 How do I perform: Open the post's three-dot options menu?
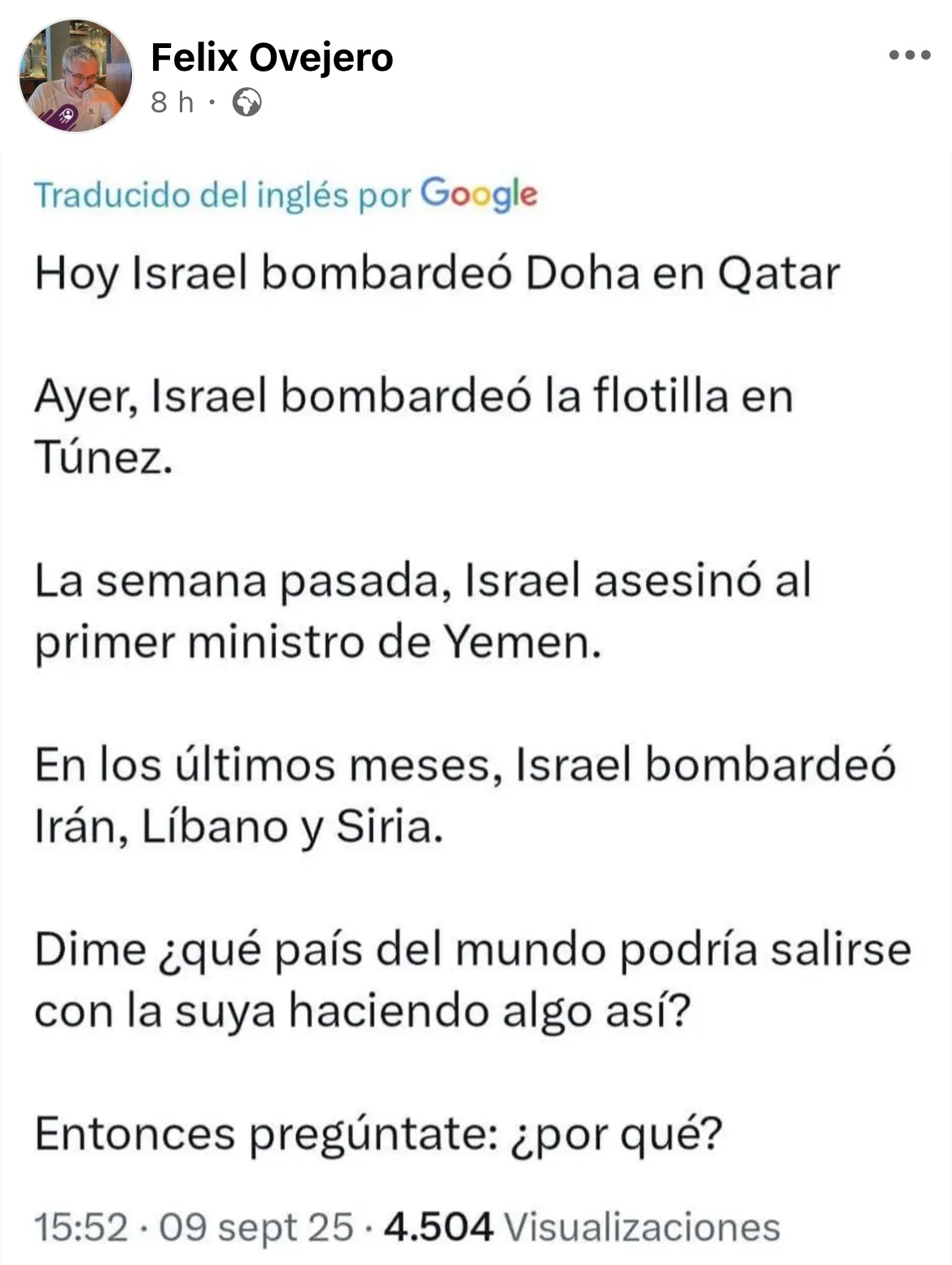coord(910,55)
